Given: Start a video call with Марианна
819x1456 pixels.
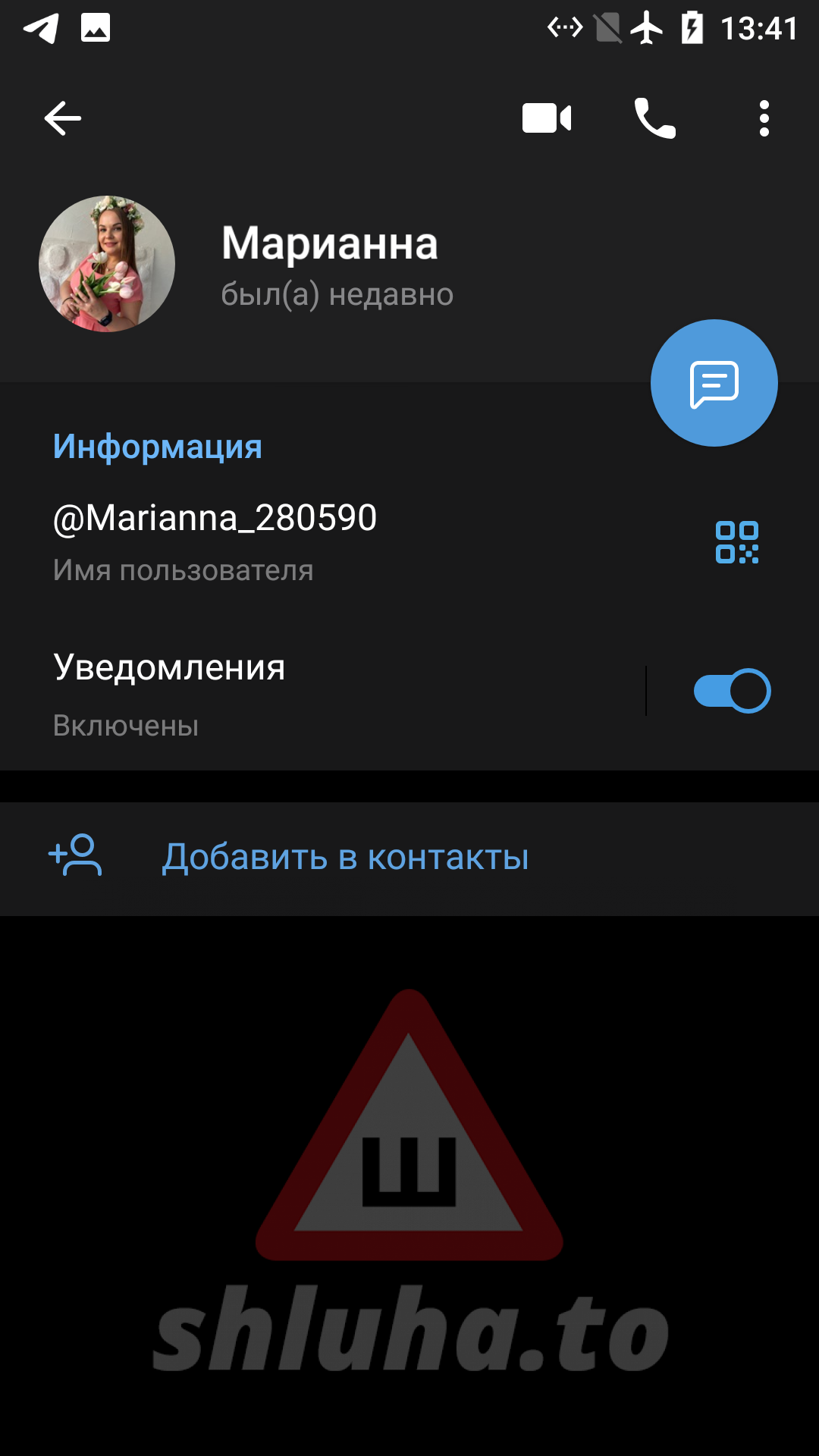Looking at the screenshot, I should (x=547, y=118).
